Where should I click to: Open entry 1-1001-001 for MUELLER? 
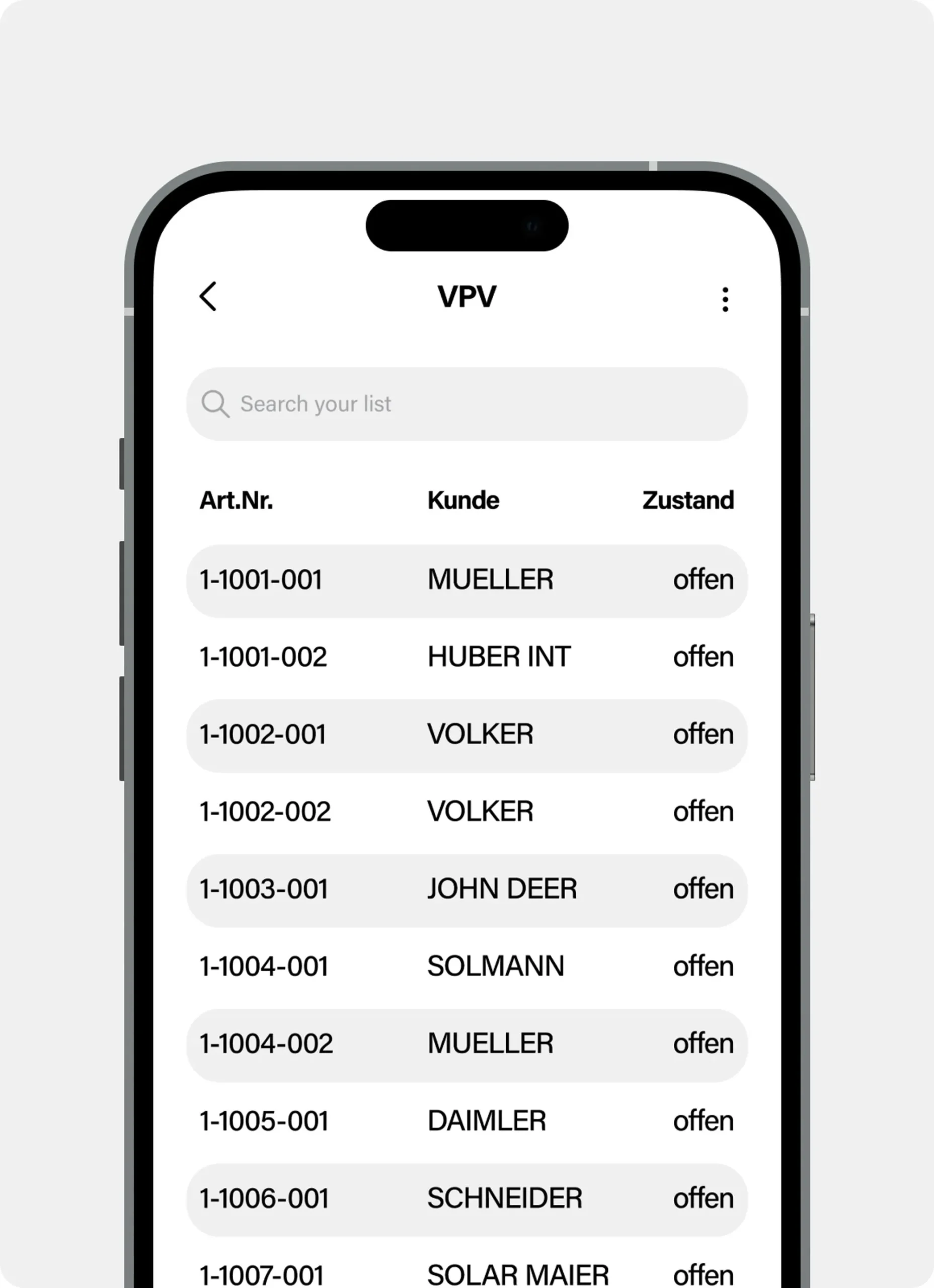pyautogui.click(x=466, y=581)
